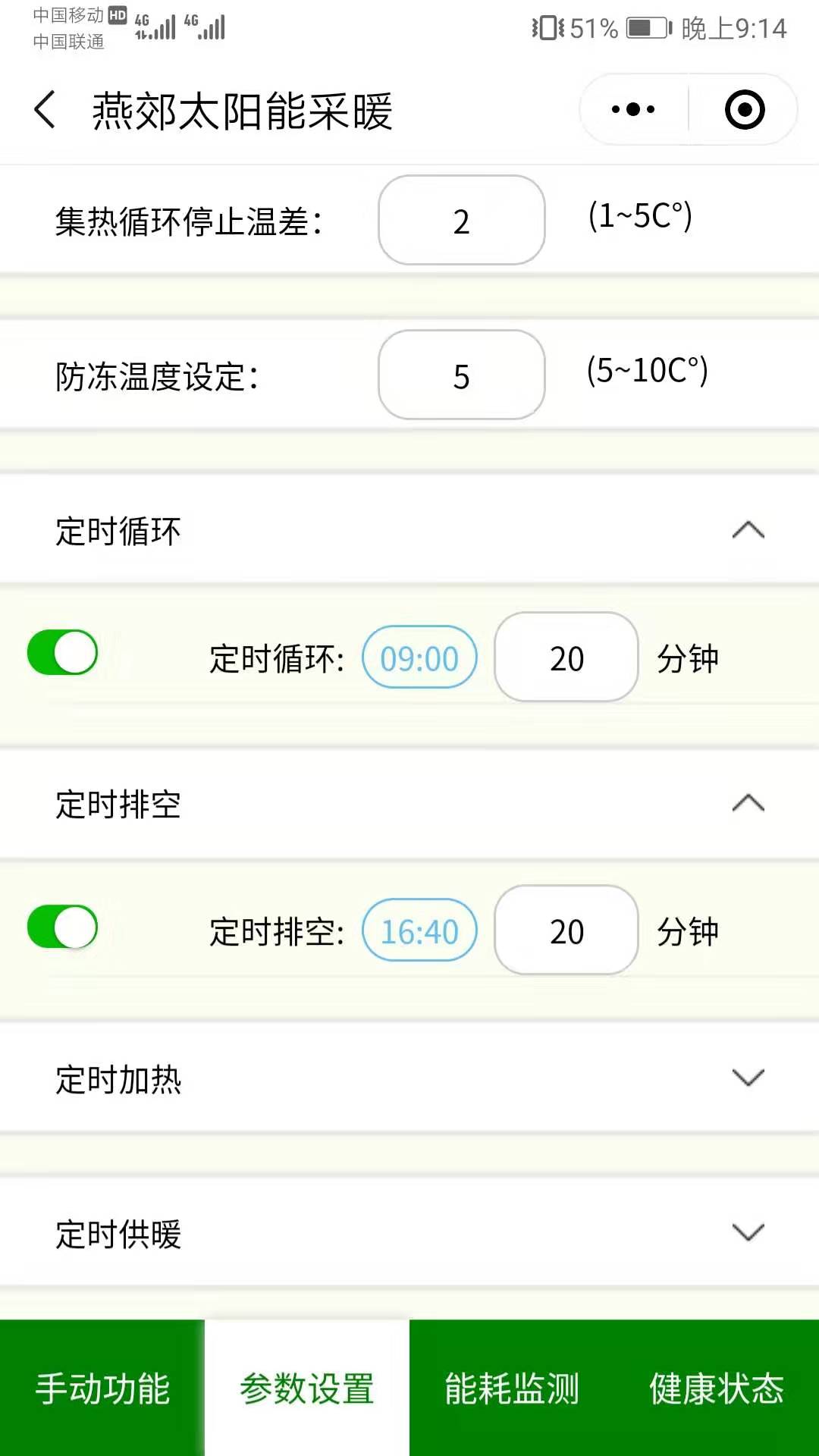Click the mini-program close circle icon
Image resolution: width=819 pixels, height=1456 pixels.
click(x=744, y=109)
